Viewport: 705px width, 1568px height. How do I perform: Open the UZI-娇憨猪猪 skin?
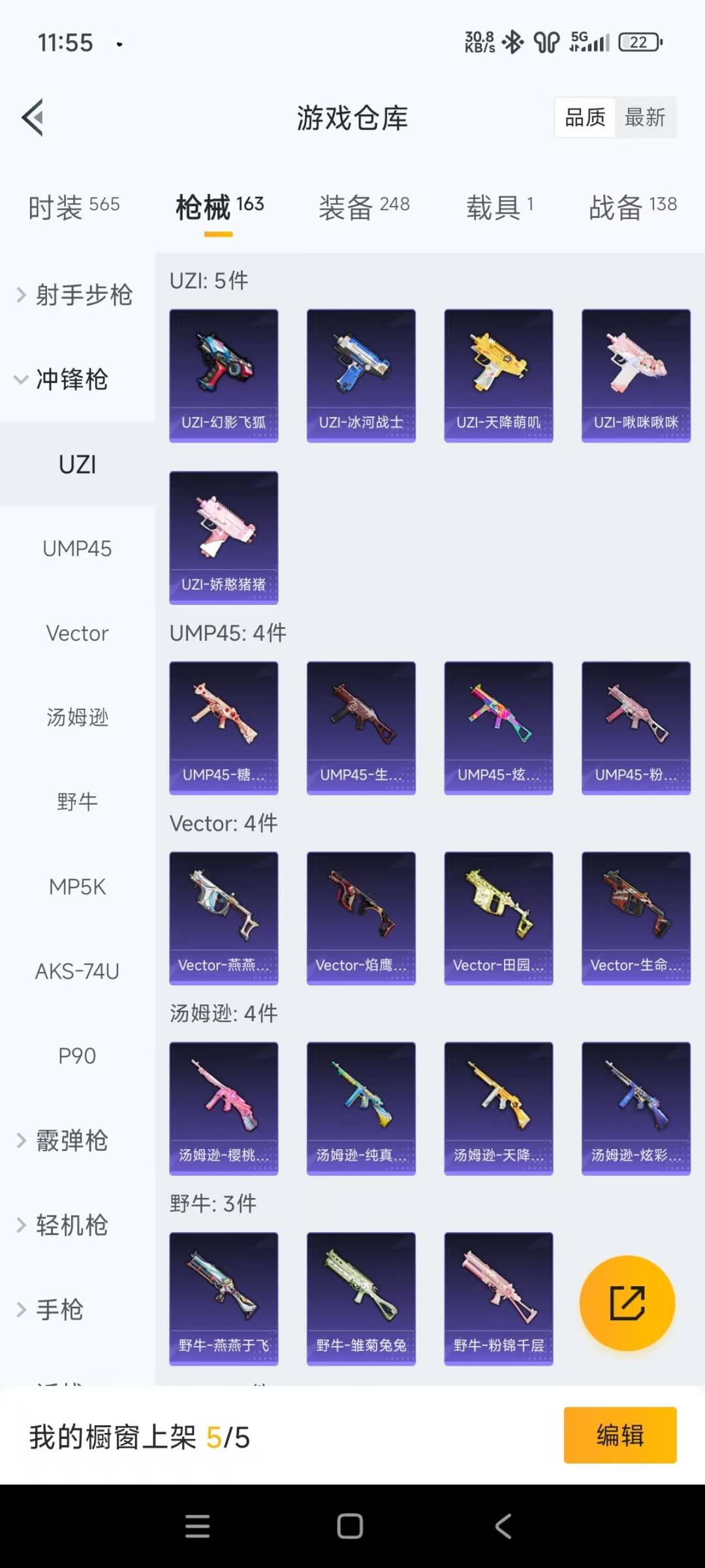[224, 538]
